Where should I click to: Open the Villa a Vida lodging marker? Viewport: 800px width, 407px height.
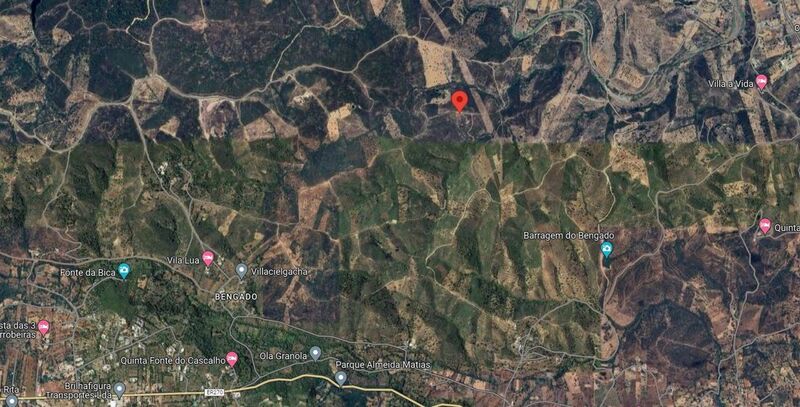coord(761,81)
